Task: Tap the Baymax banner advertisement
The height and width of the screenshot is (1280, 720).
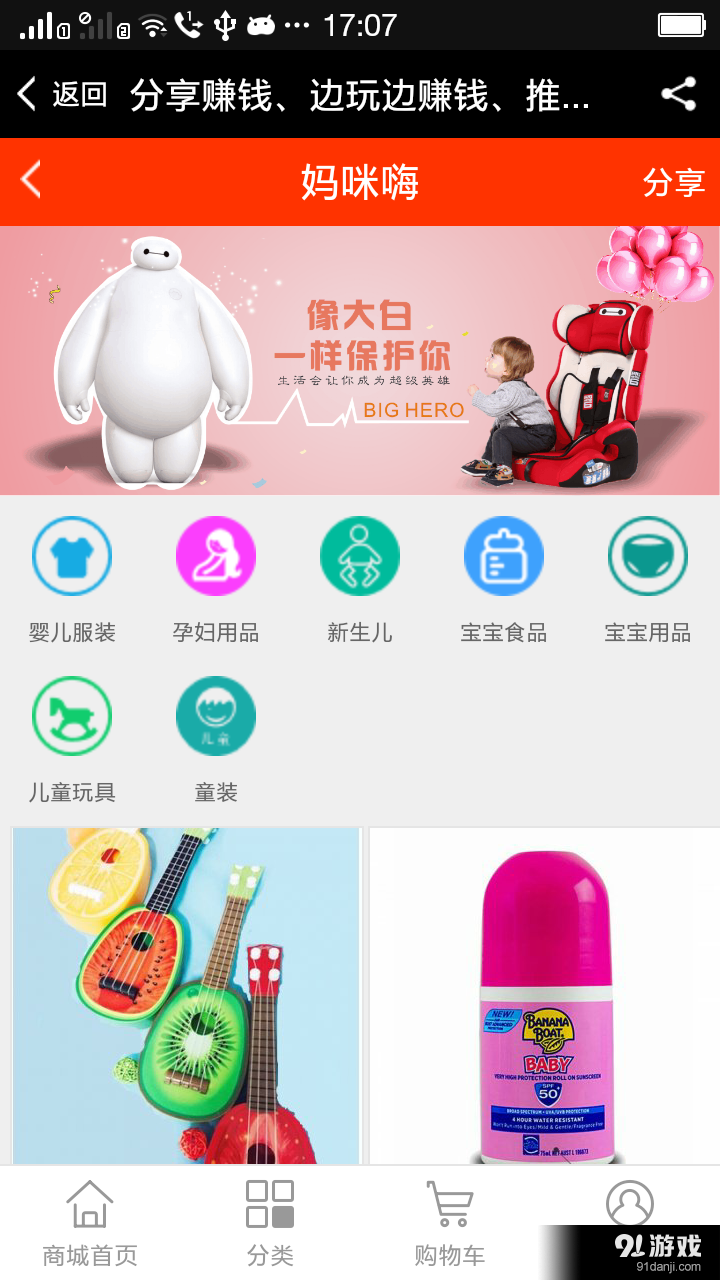Action: [360, 358]
